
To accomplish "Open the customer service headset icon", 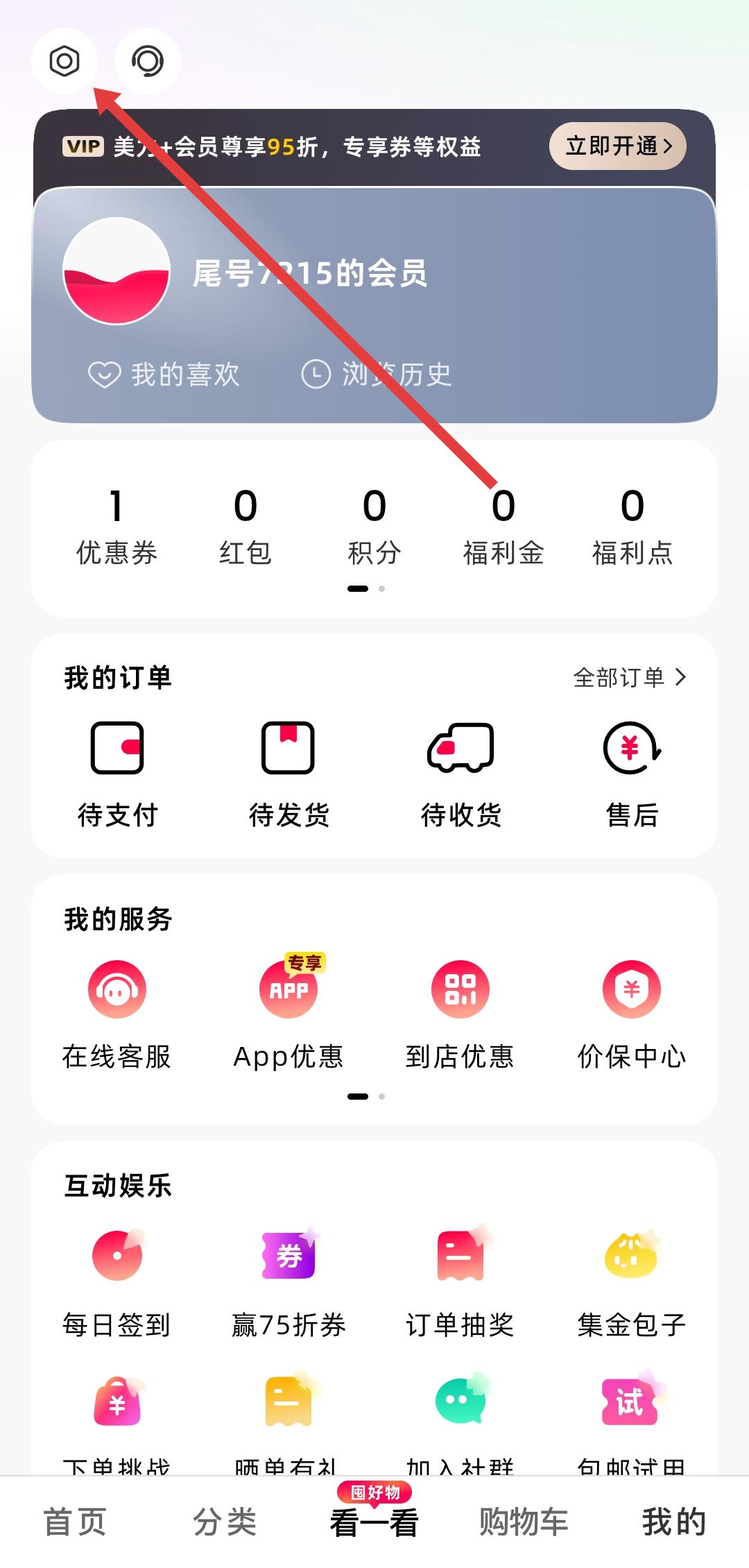I will coord(148,61).
